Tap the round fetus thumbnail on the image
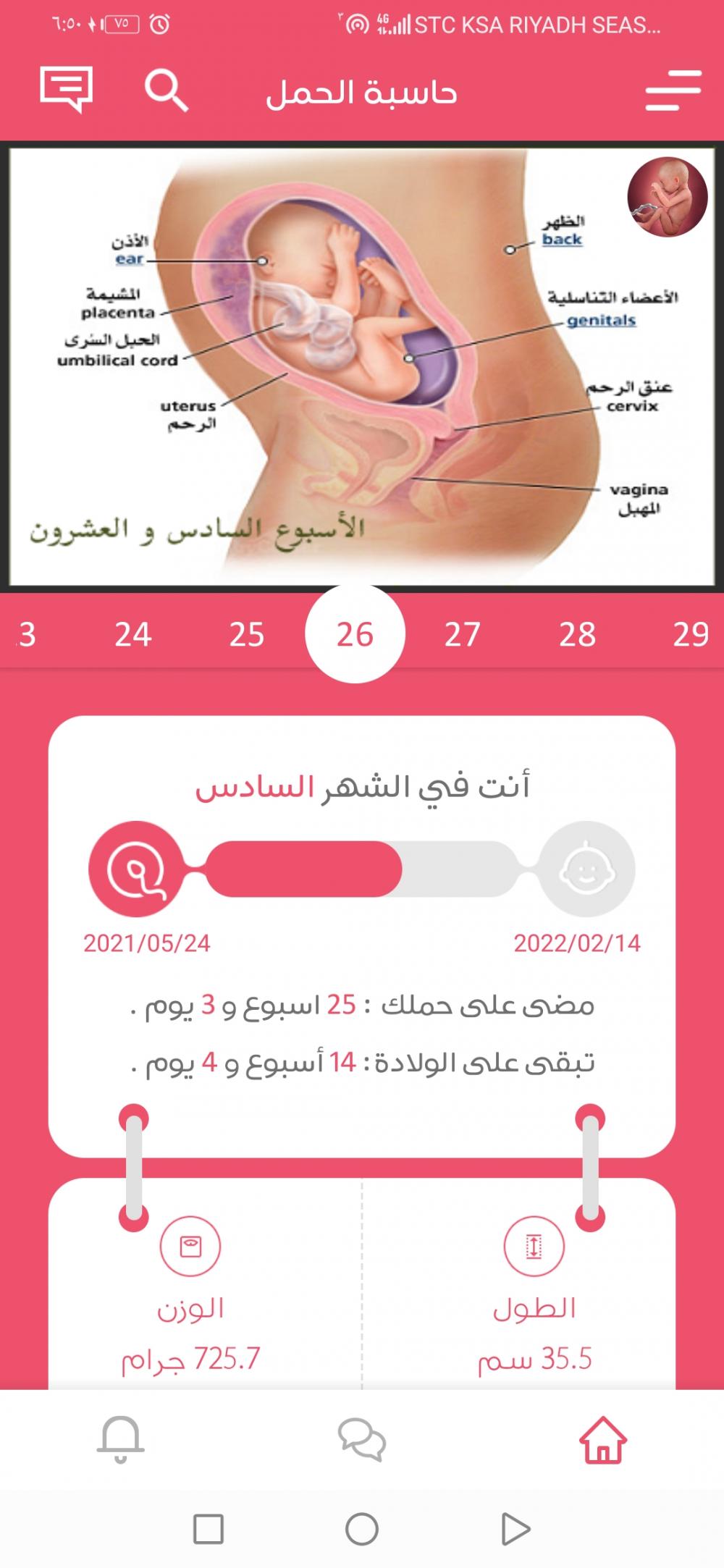The image size is (724, 1568). 667,198
